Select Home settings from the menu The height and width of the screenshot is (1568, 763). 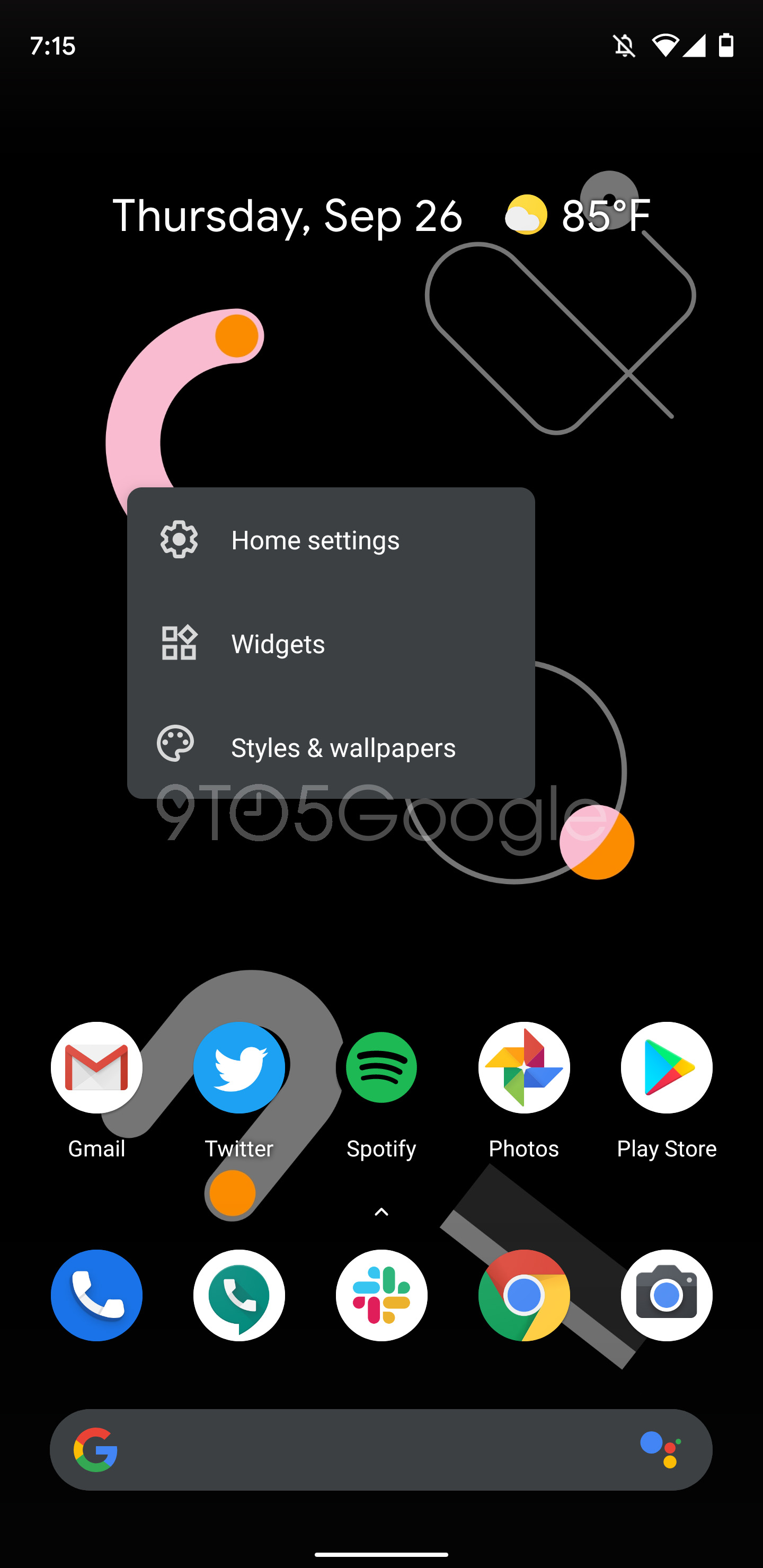pyautogui.click(x=315, y=540)
